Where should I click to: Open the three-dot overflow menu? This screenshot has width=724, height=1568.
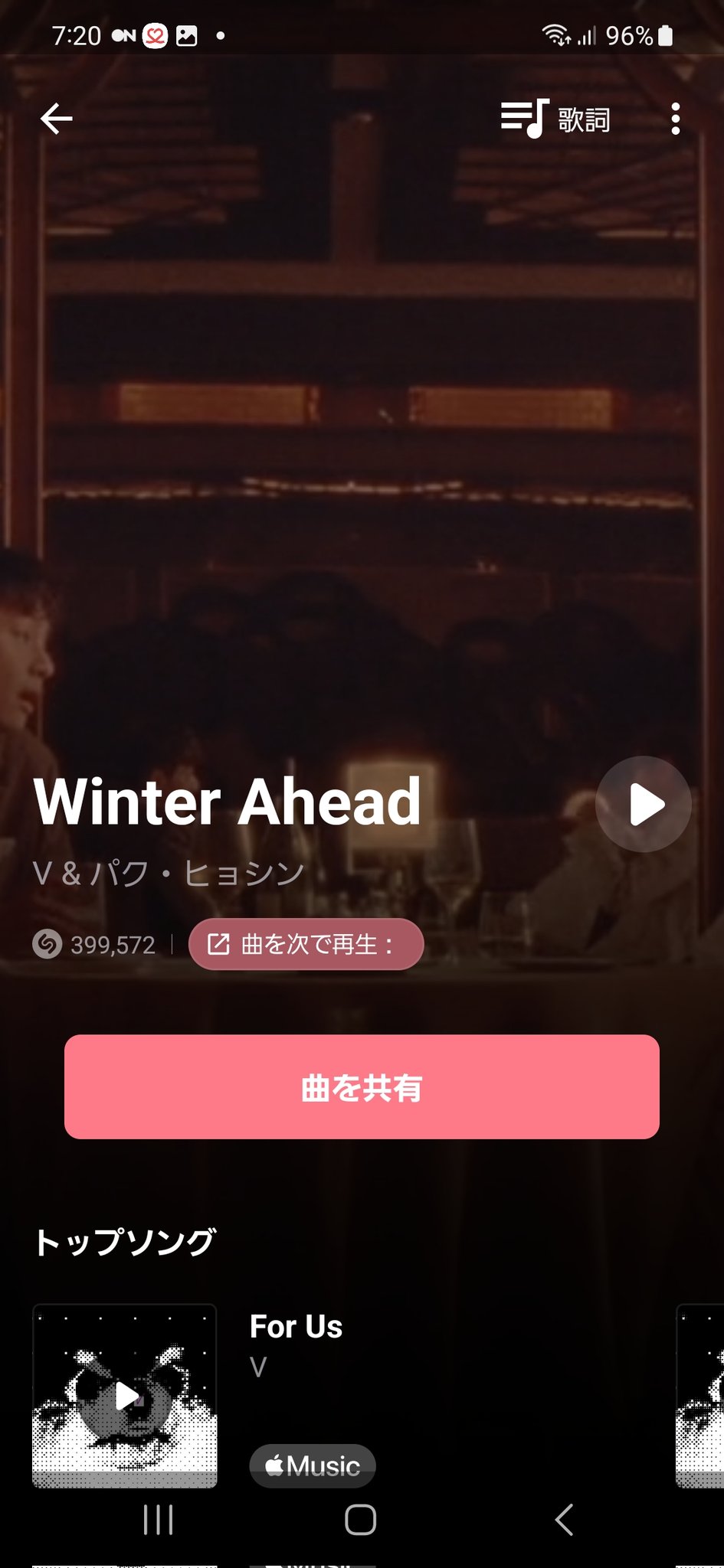click(675, 119)
